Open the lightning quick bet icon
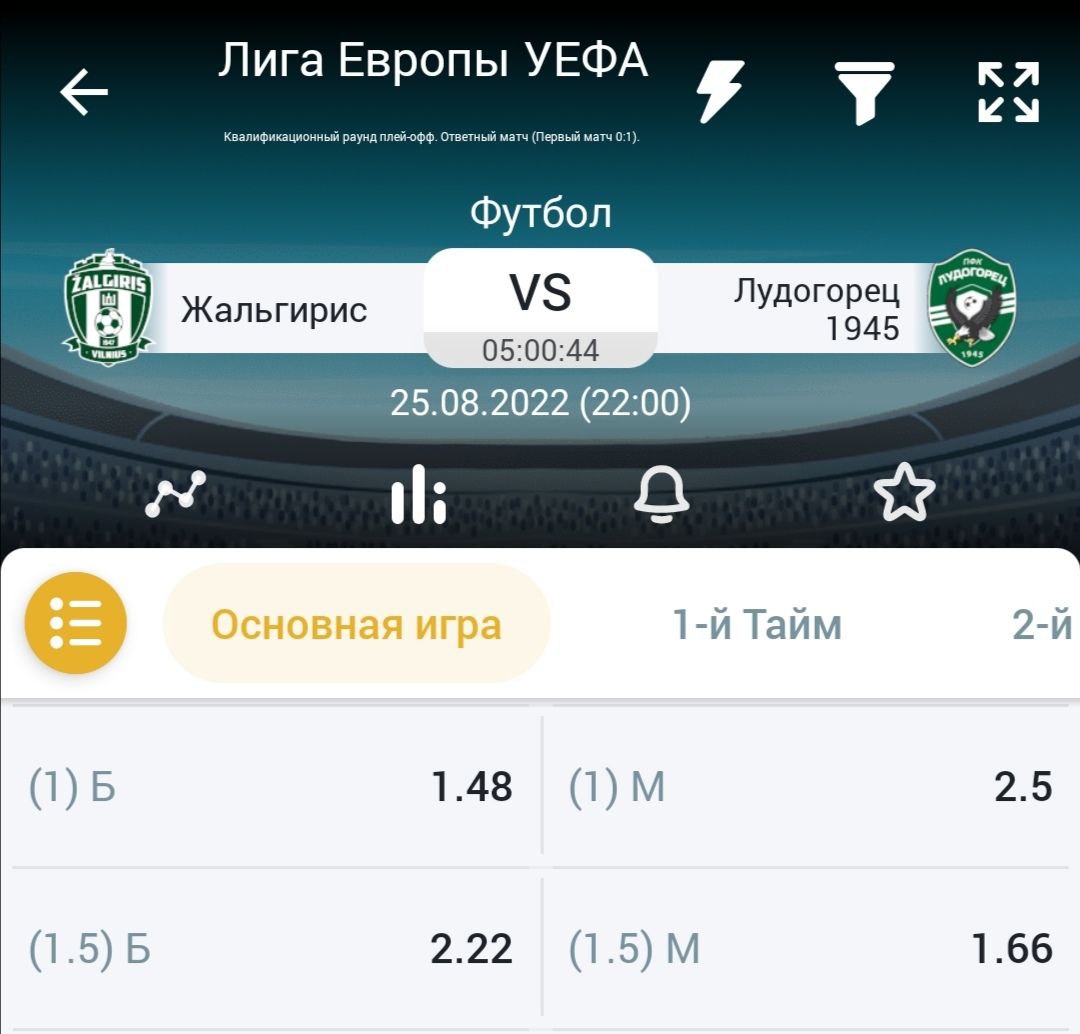Screen dimensions: 1080x1034 tap(719, 91)
